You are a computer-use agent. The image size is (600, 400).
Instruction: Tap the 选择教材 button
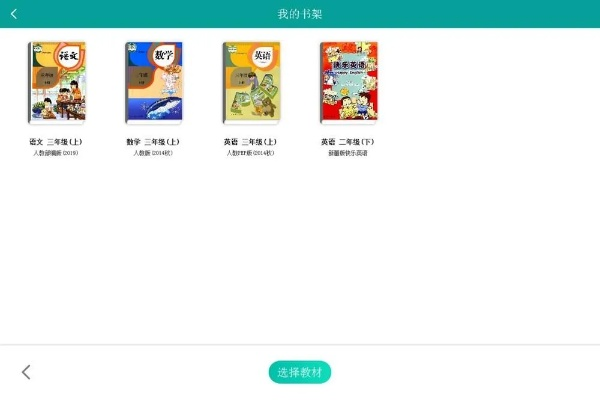pos(300,372)
